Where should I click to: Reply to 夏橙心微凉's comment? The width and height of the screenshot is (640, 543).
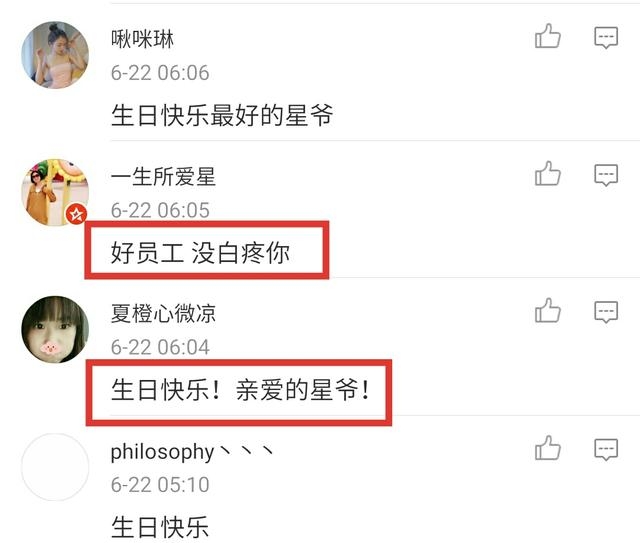coord(606,311)
